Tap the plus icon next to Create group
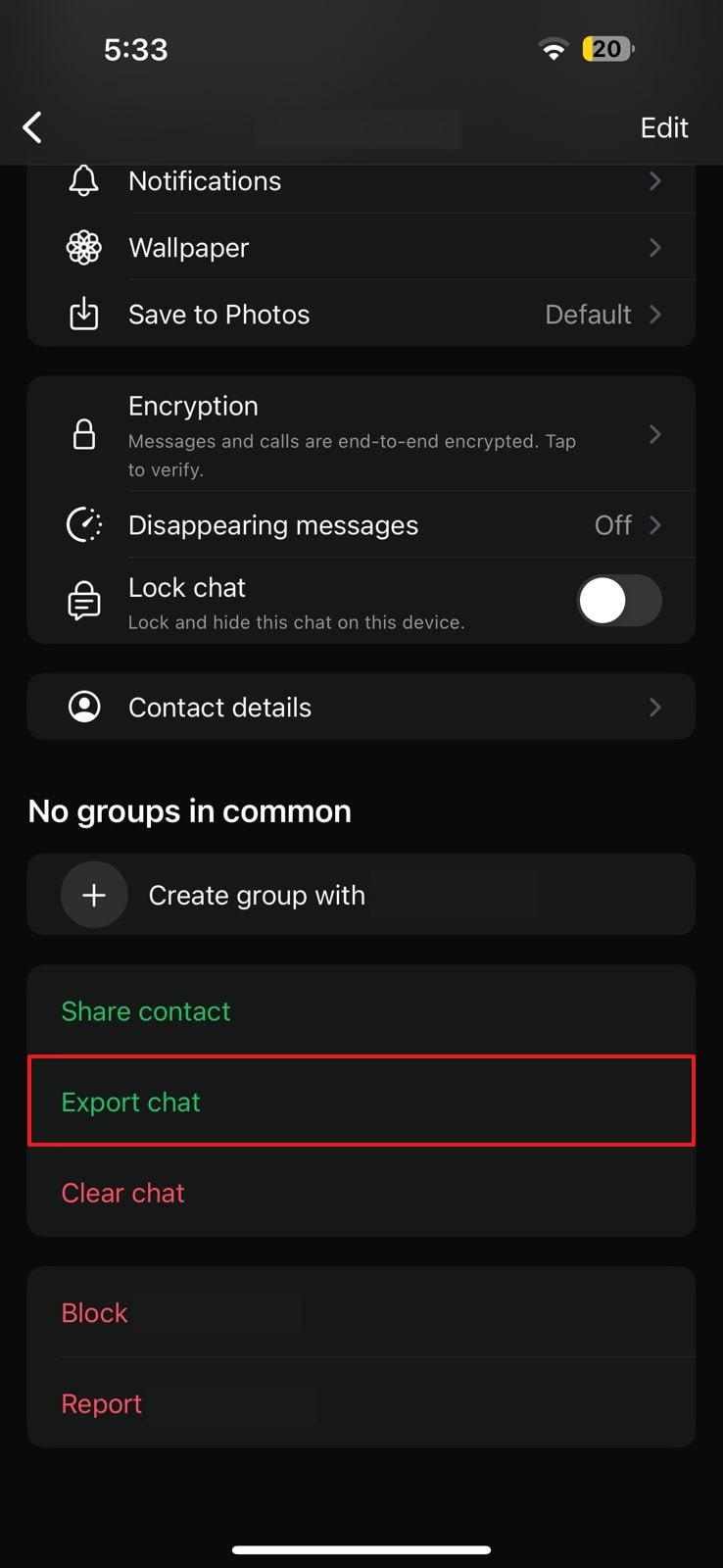 (93, 894)
